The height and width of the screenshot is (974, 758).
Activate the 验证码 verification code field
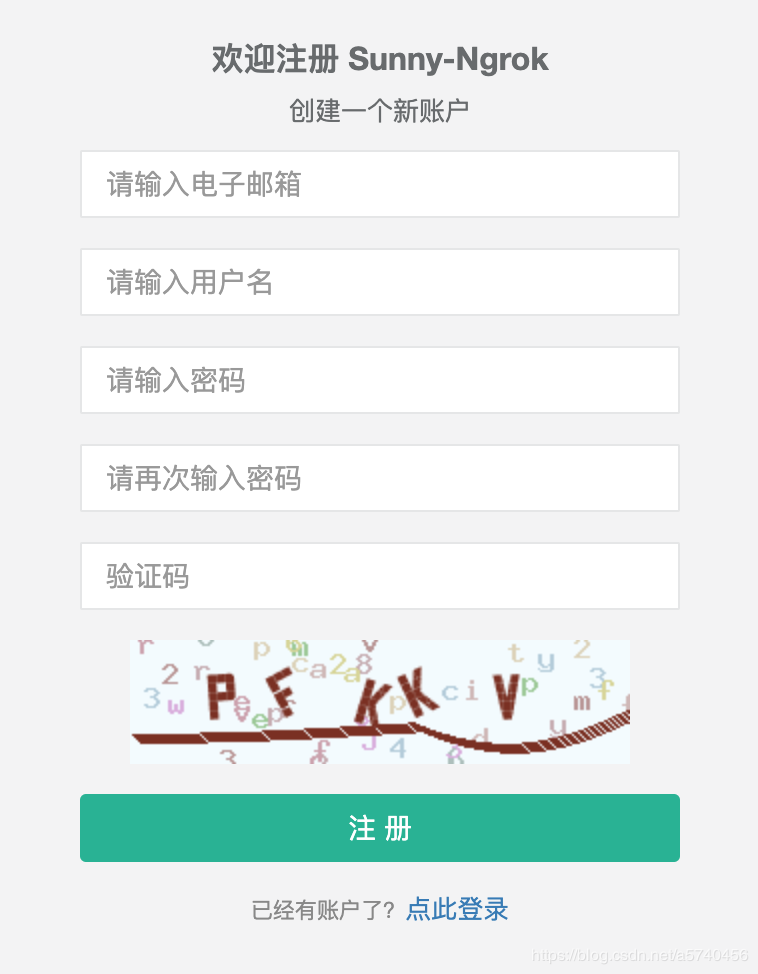[379, 576]
